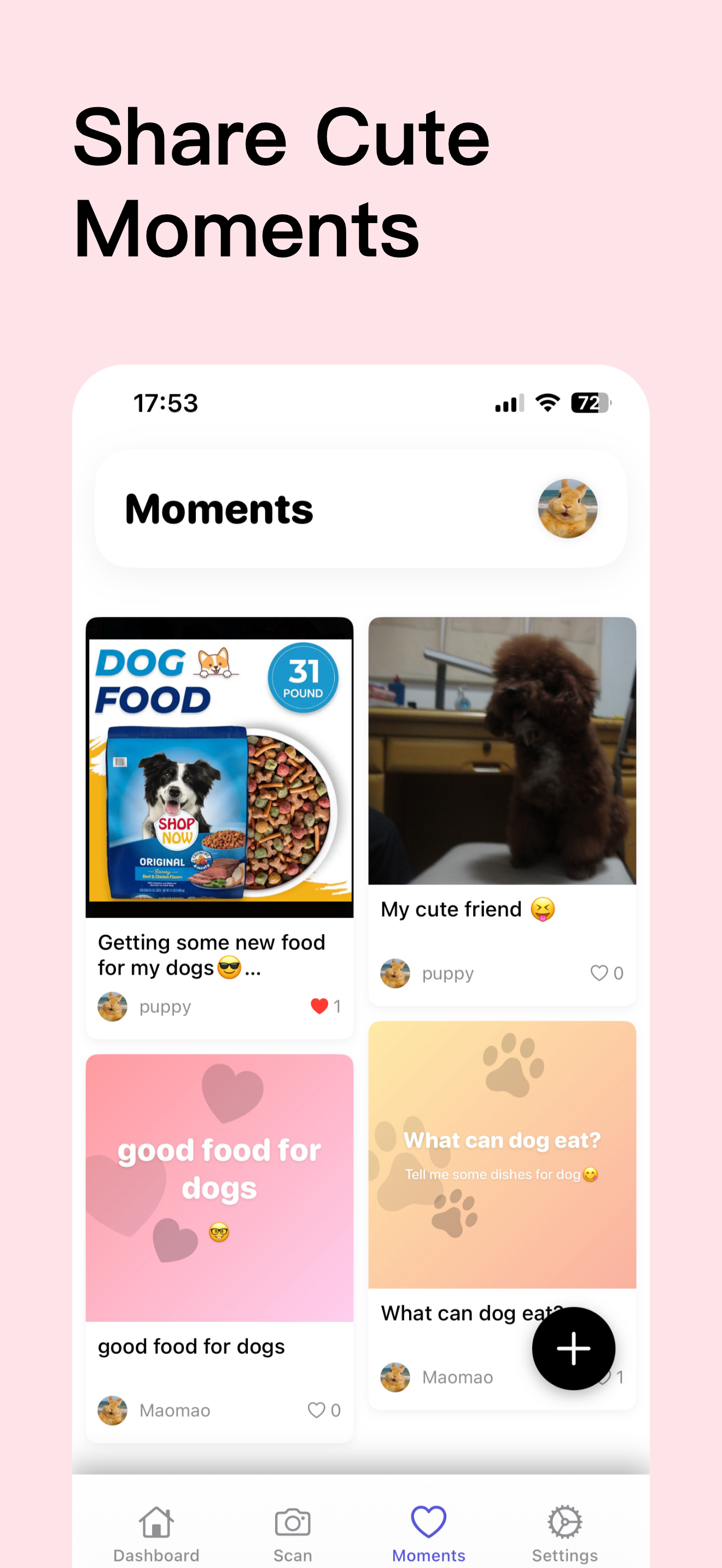722x1568 pixels.
Task: Tap the rabbit profile avatar in the Moments header
Action: tap(567, 509)
